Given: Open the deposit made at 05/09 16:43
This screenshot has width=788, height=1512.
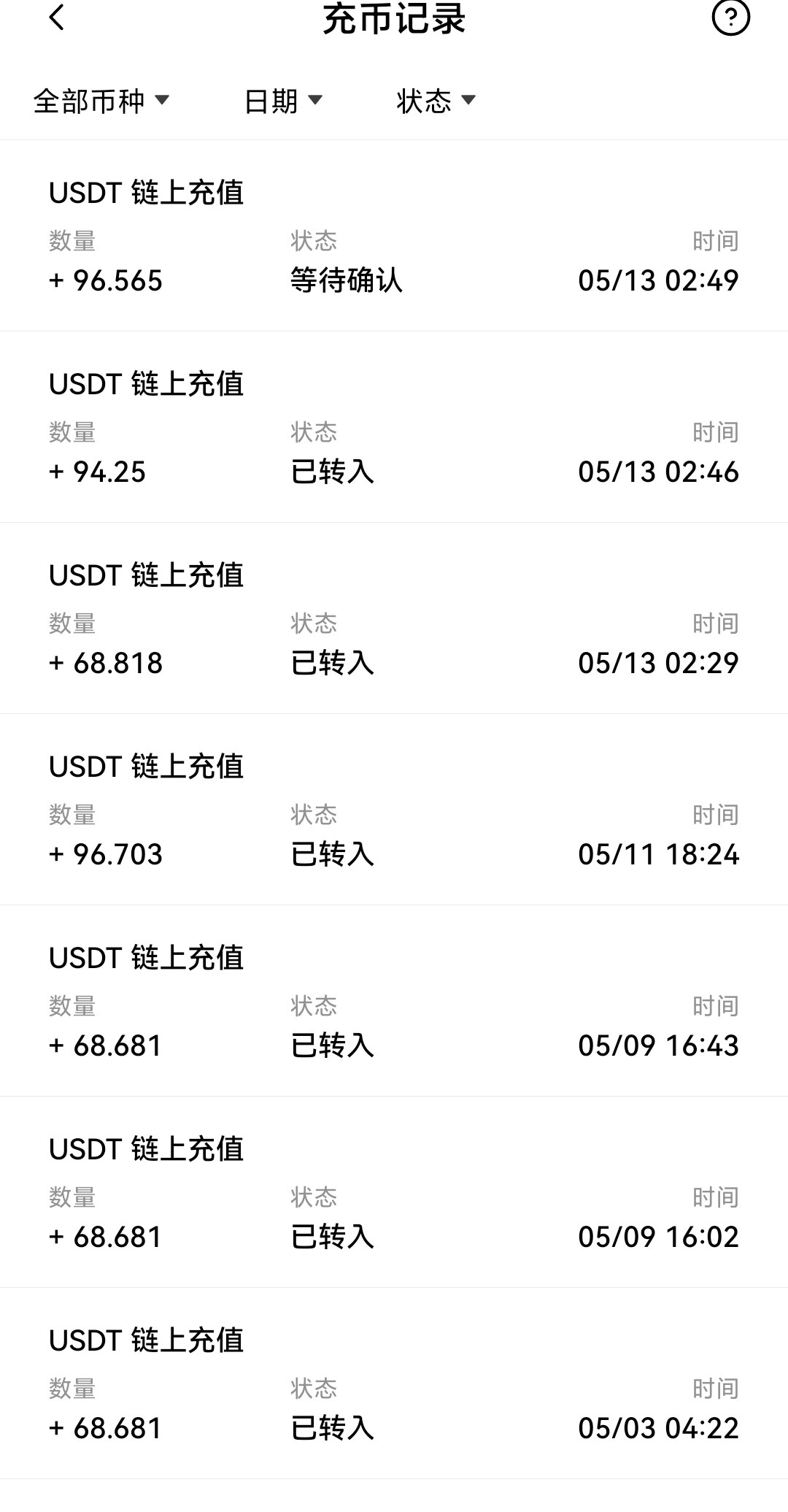Looking at the screenshot, I should coord(394,1001).
